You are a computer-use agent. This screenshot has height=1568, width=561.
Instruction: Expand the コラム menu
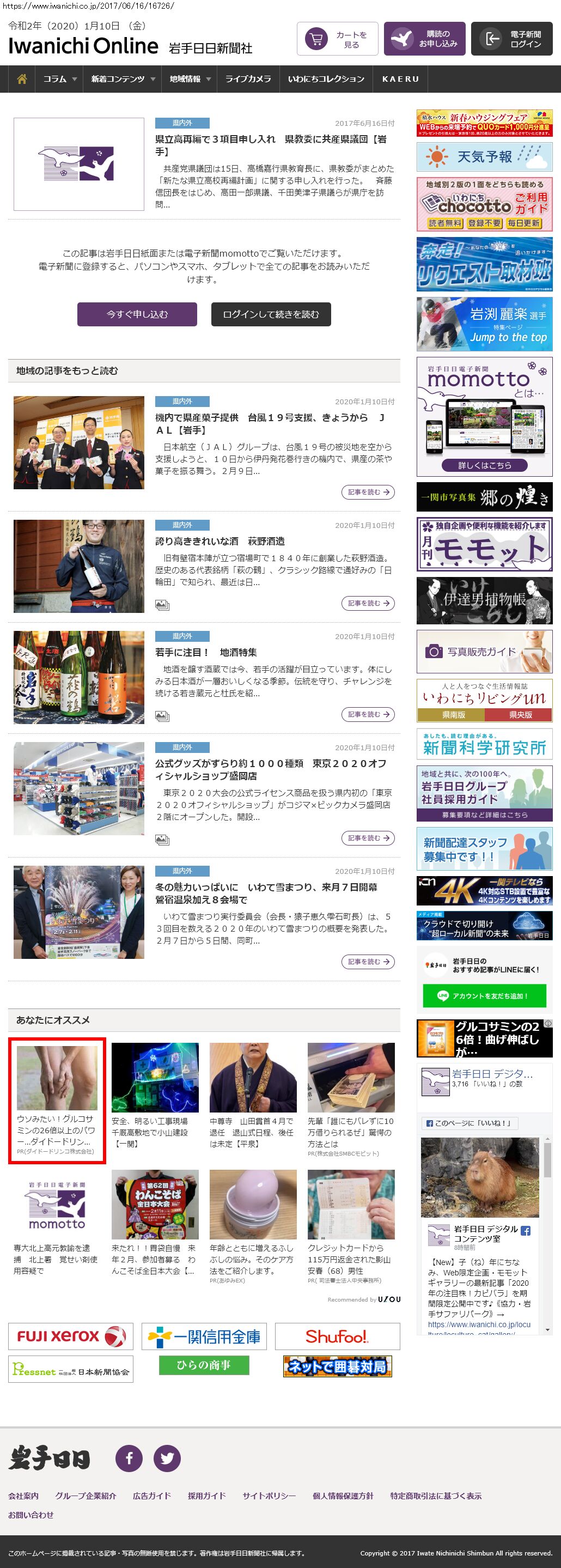point(59,79)
